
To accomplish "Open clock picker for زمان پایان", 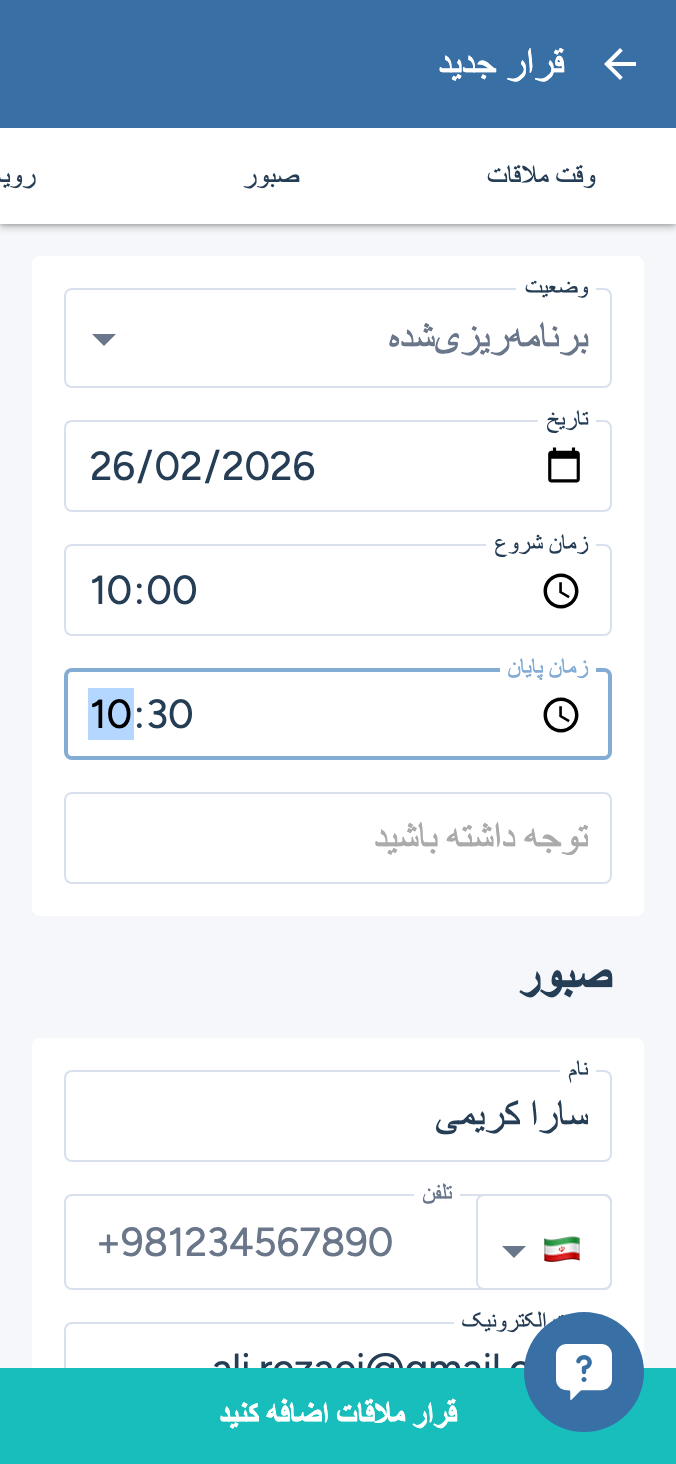I will tap(561, 715).
